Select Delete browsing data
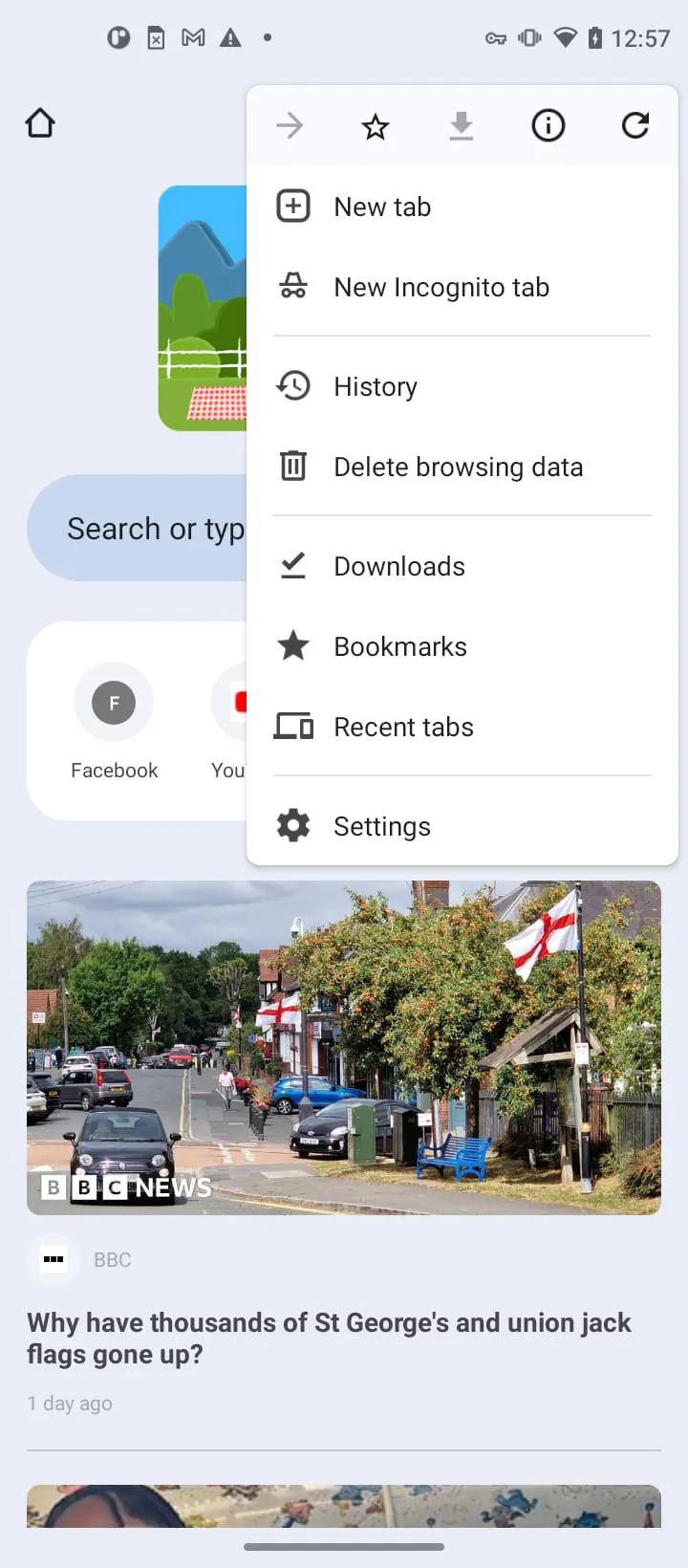 click(458, 467)
